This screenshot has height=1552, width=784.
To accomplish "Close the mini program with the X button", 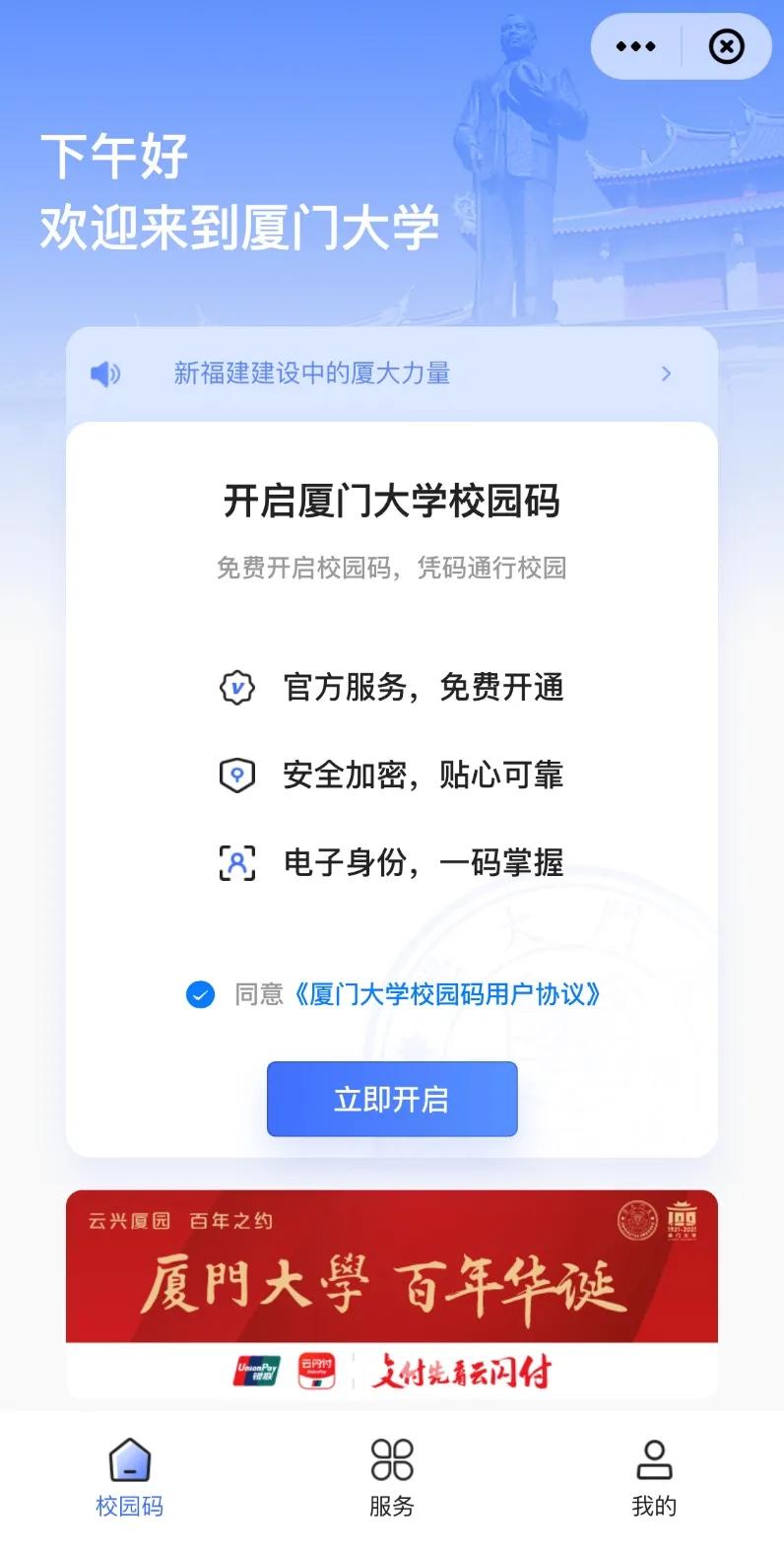I will coord(727,46).
